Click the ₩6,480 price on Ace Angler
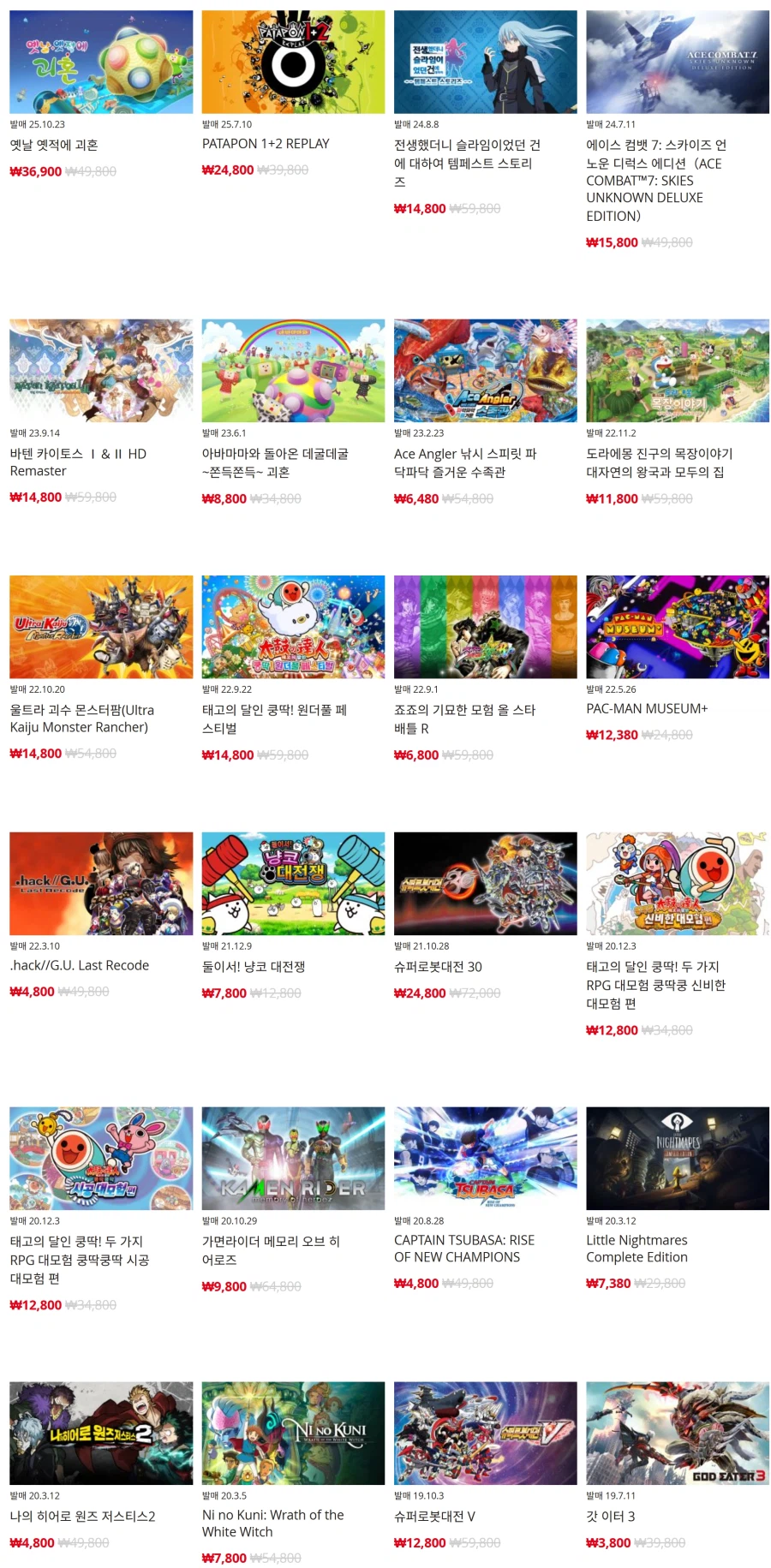The height and width of the screenshot is (1568, 771). 414,498
